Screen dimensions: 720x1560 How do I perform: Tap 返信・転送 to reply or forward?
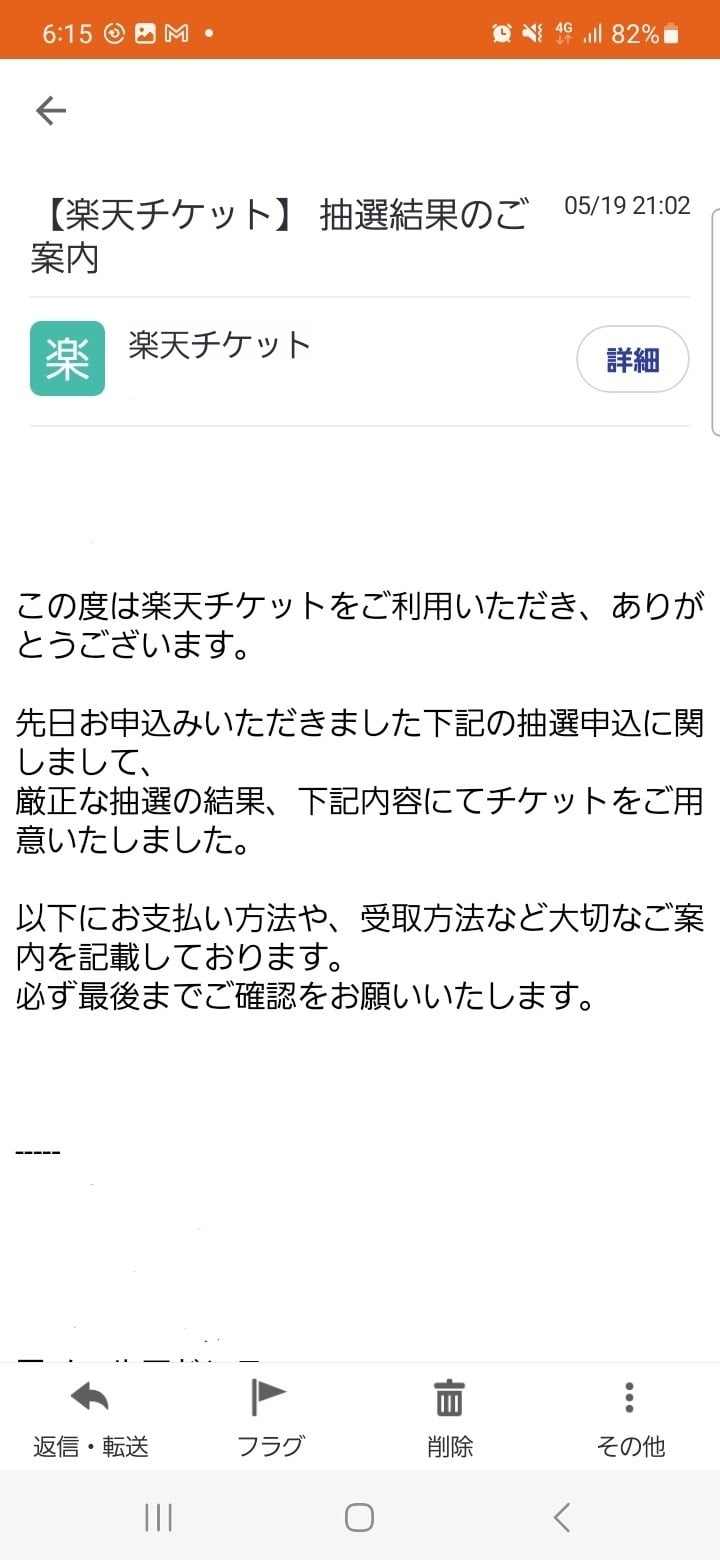91,1418
